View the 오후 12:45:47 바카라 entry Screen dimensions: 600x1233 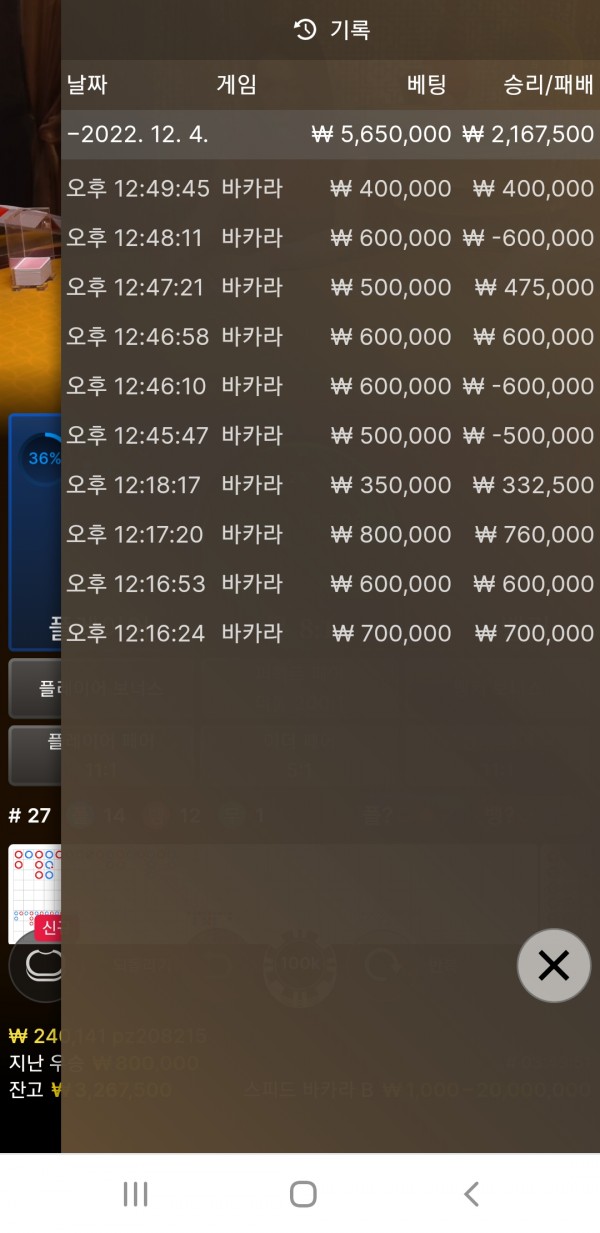[330, 435]
